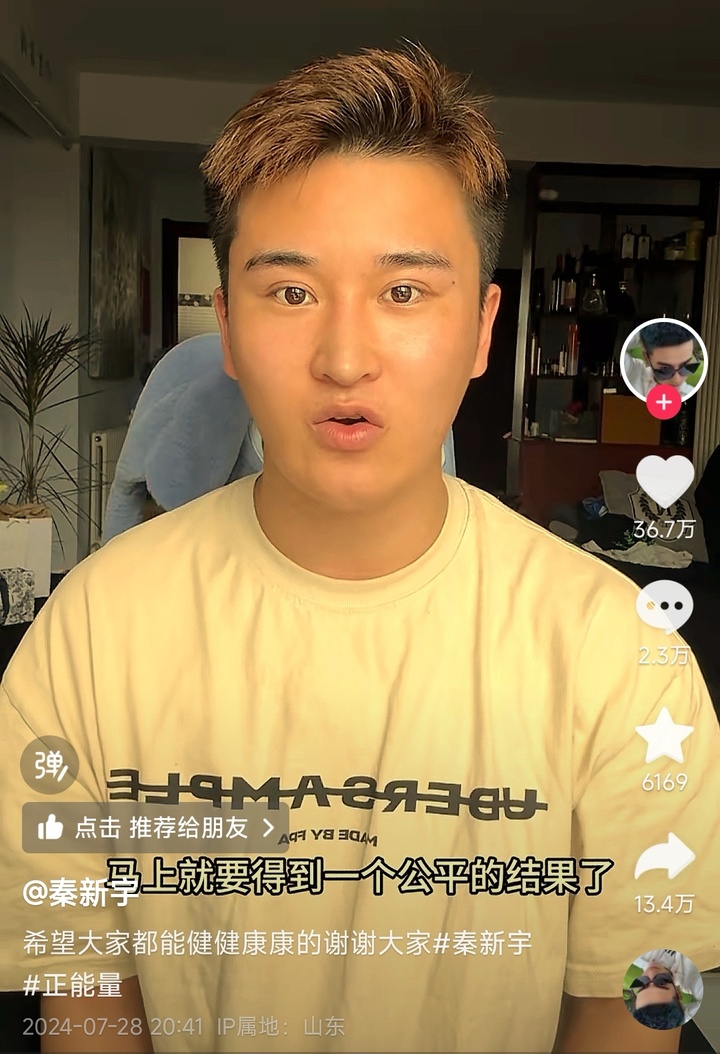The width and height of the screenshot is (720, 1054).
Task: Open the comments bubble
Action: coord(665,605)
